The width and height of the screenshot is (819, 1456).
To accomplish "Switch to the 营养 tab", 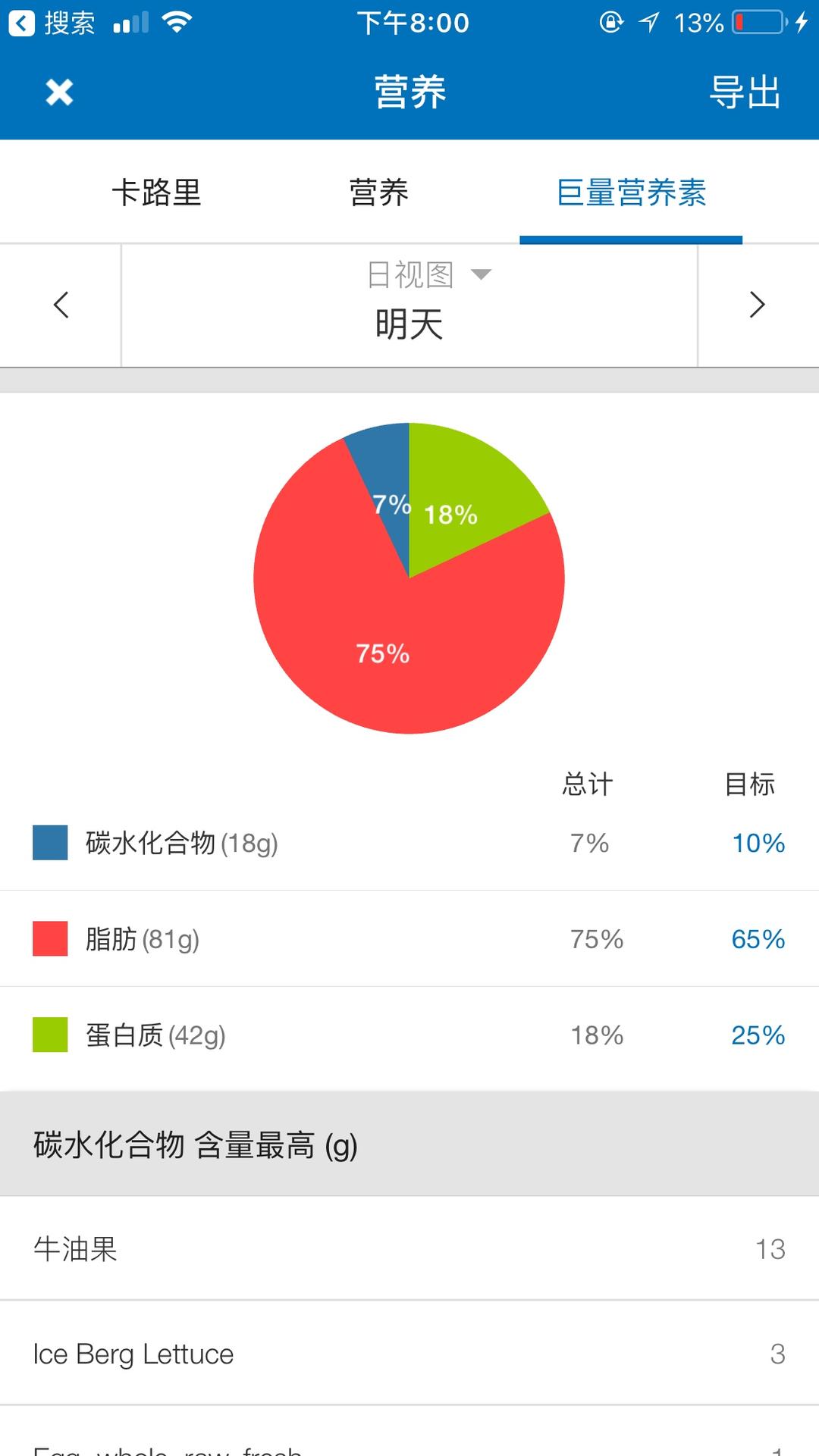I will 380,193.
